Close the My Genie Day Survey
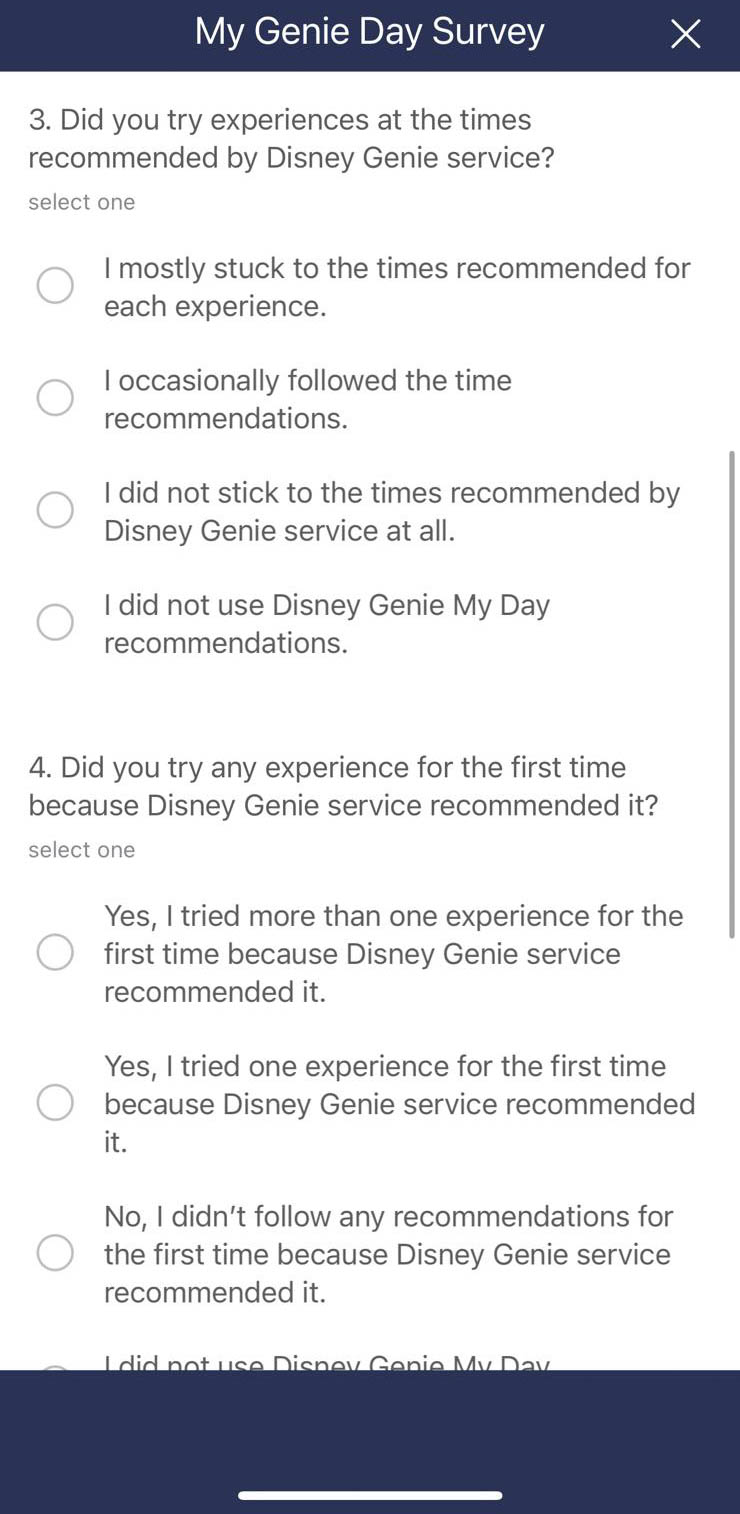This screenshot has height=1514, width=740. point(685,34)
